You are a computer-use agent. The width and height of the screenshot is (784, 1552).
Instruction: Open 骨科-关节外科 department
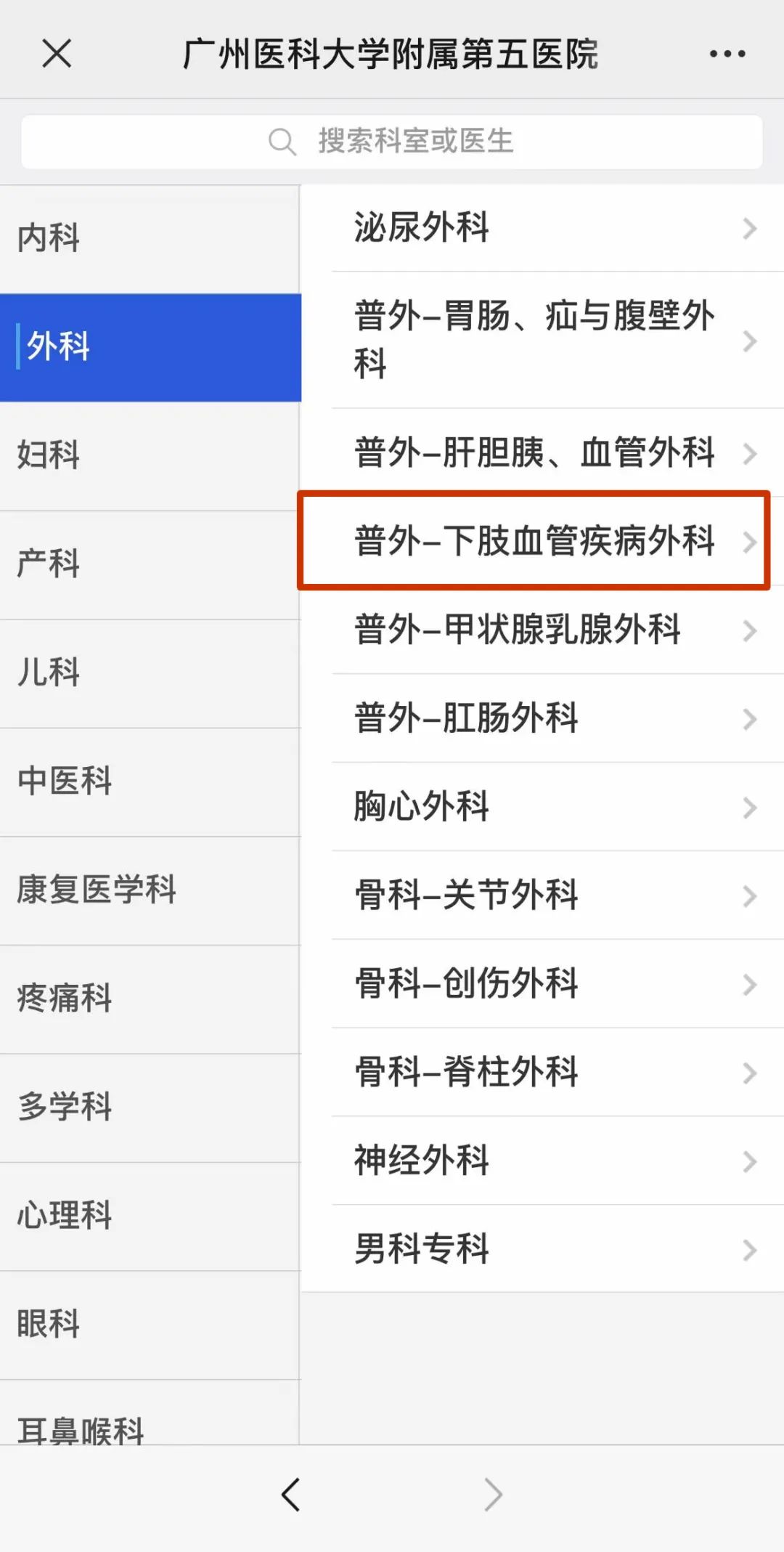(543, 895)
